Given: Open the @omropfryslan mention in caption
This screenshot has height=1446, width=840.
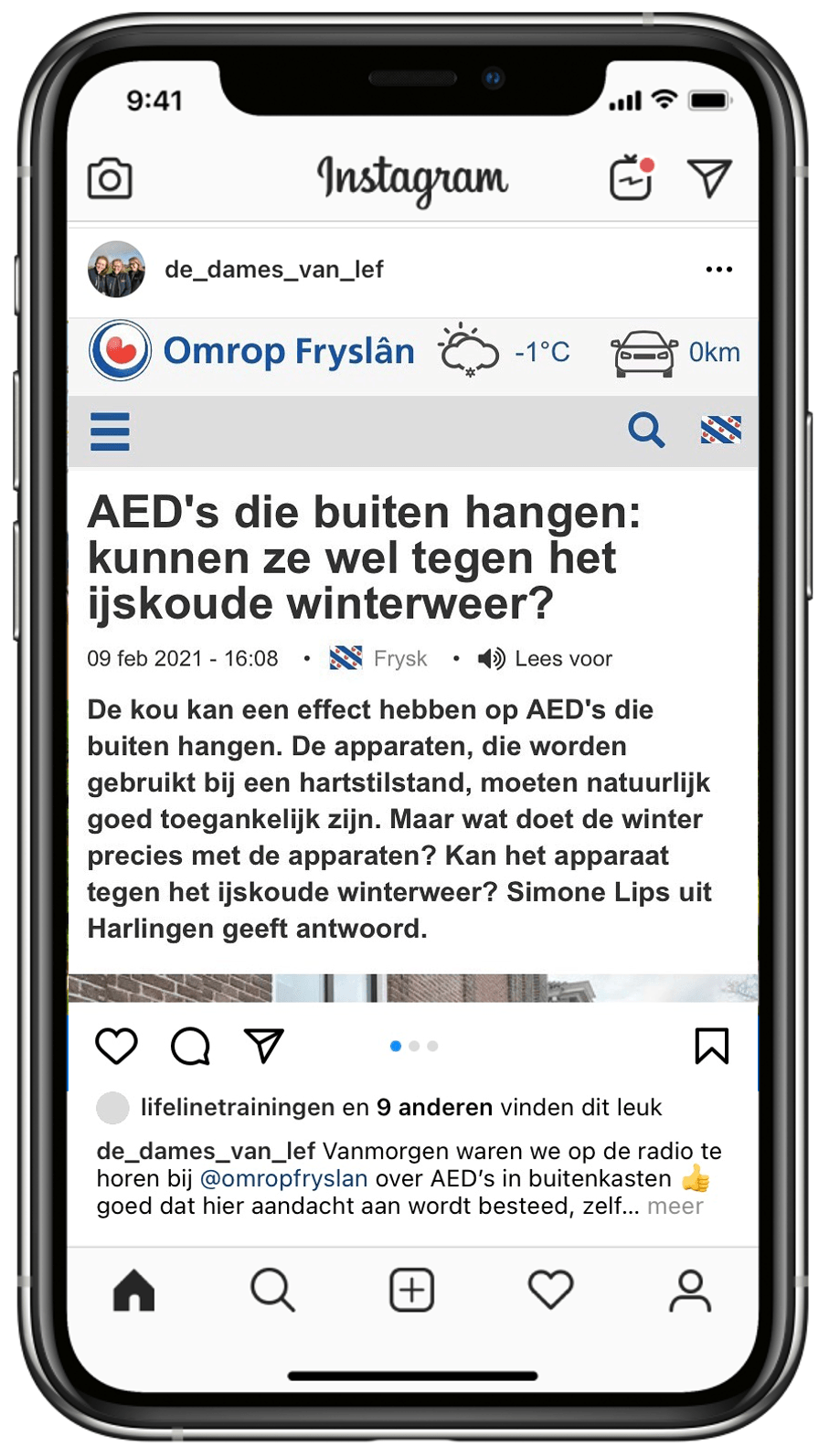Looking at the screenshot, I should tap(284, 1178).
